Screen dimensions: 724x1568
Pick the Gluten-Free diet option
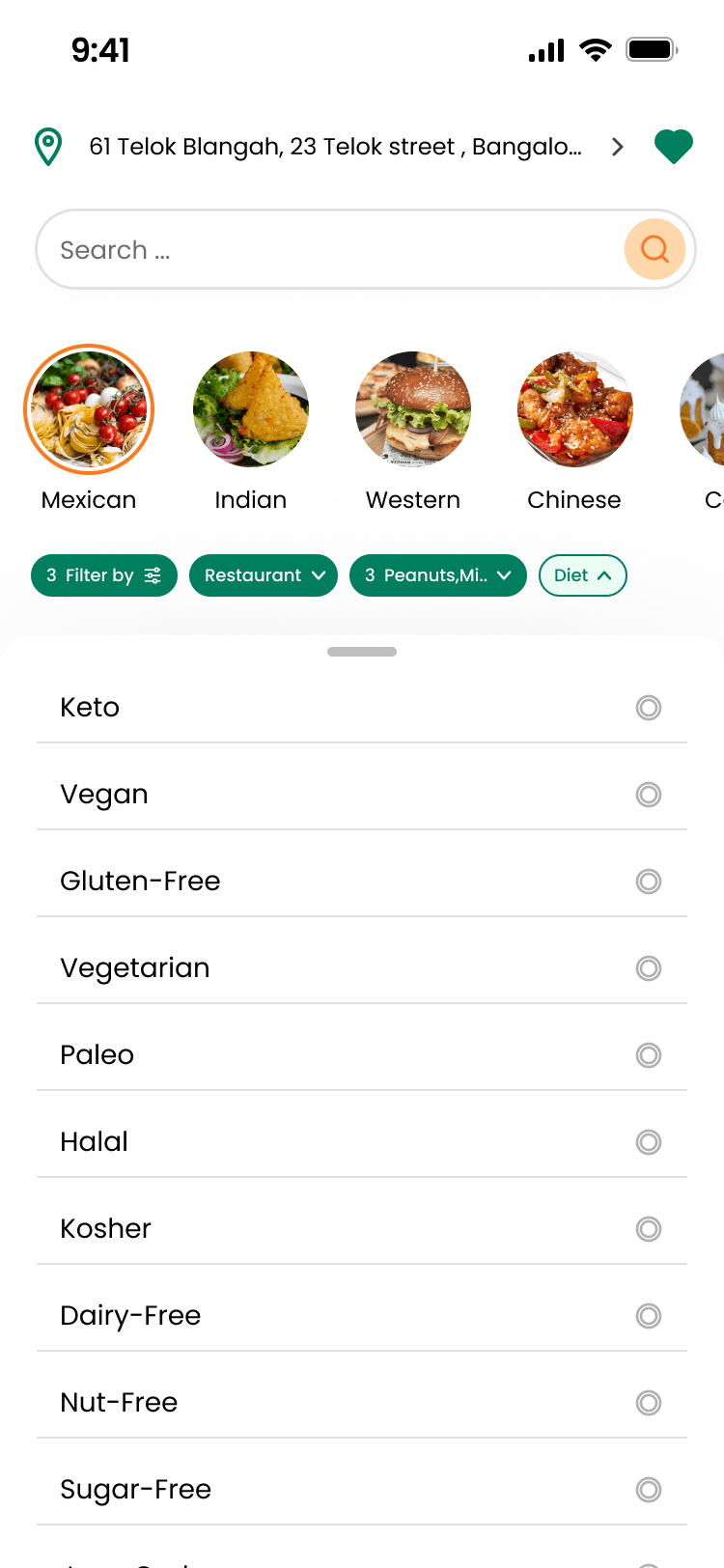tap(648, 882)
